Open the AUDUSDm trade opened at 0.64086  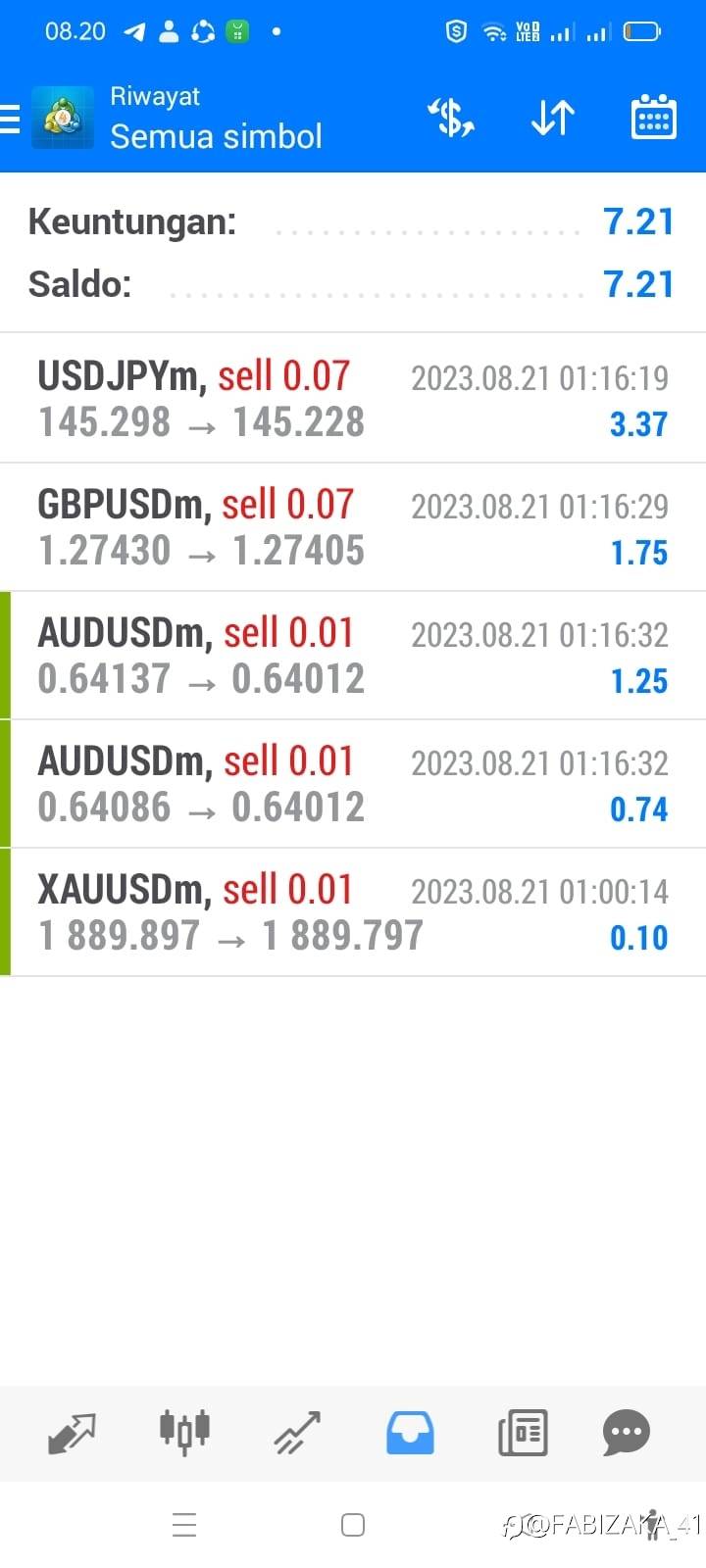tap(353, 784)
